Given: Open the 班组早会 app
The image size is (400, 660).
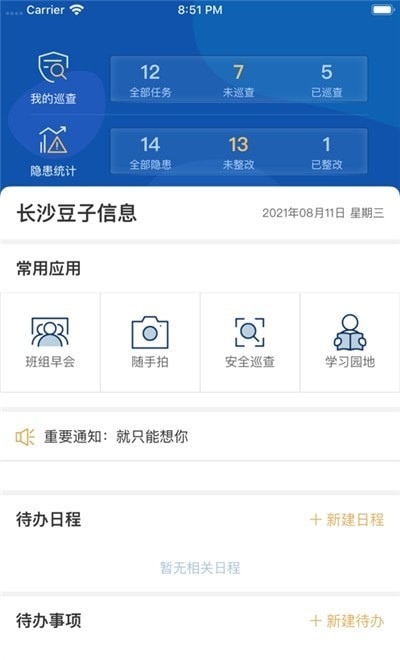Looking at the screenshot, I should coord(50,342).
